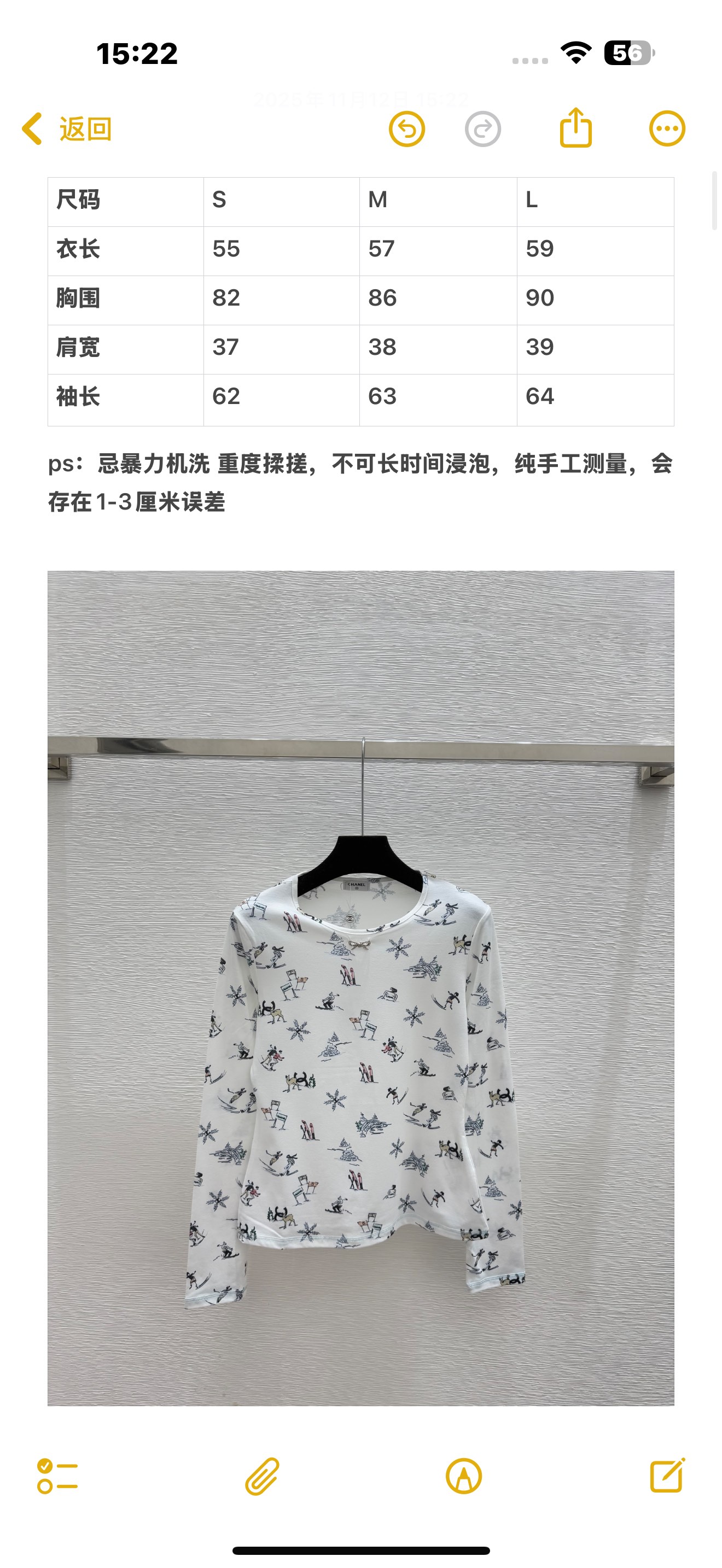Image resolution: width=722 pixels, height=1568 pixels.
Task: Open the markup pen tool
Action: pos(464,1476)
